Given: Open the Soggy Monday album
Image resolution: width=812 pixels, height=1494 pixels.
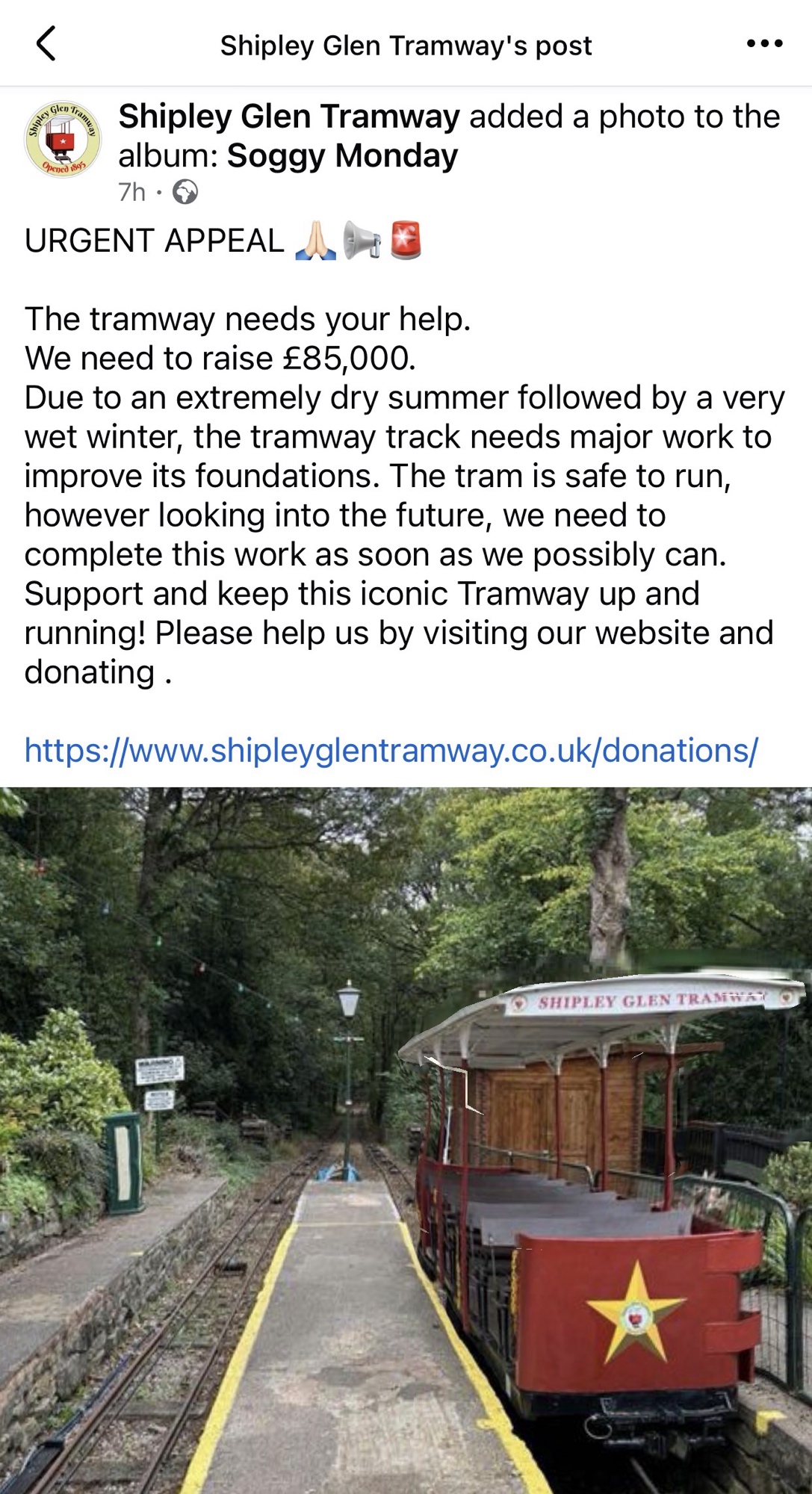Looking at the screenshot, I should pyautogui.click(x=342, y=156).
